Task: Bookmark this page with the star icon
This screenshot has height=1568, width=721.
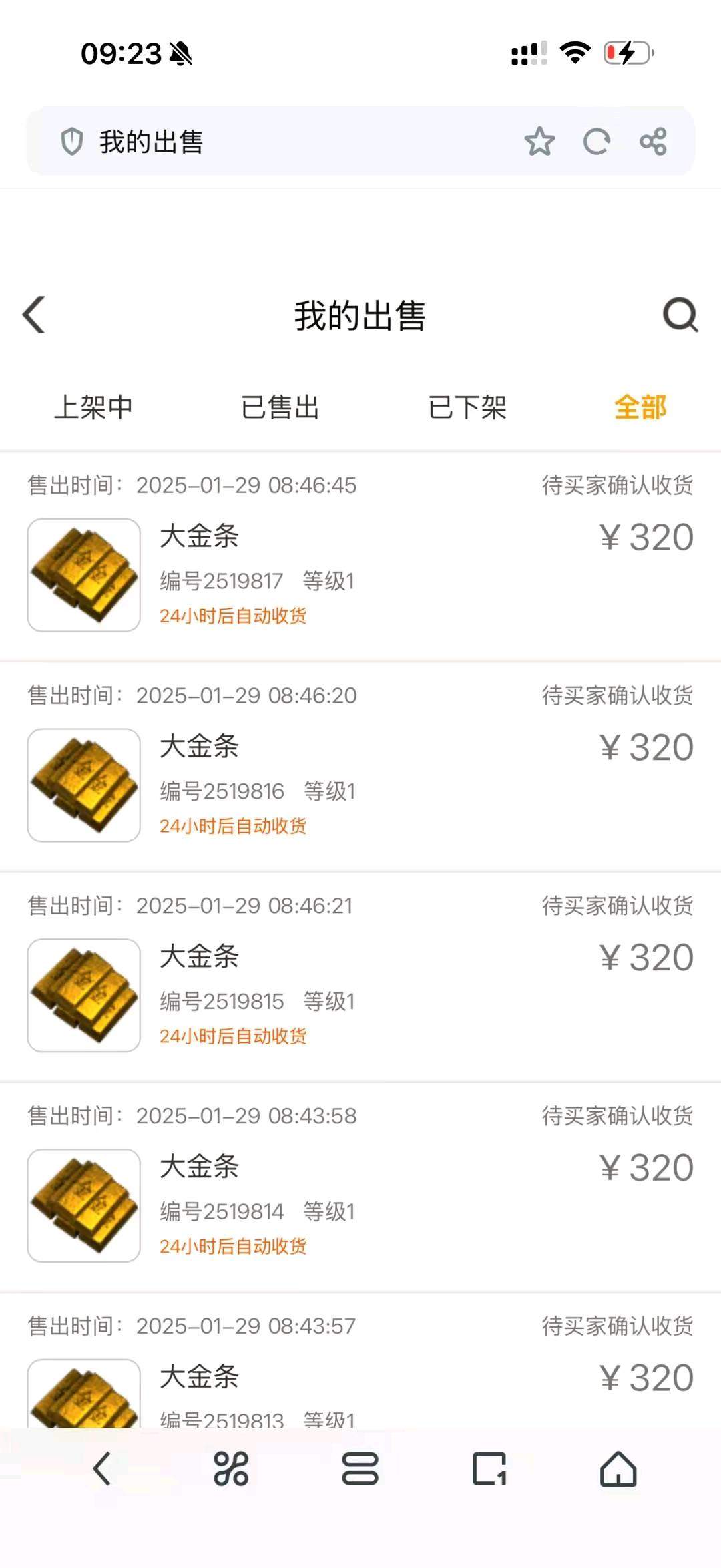Action: pyautogui.click(x=539, y=142)
